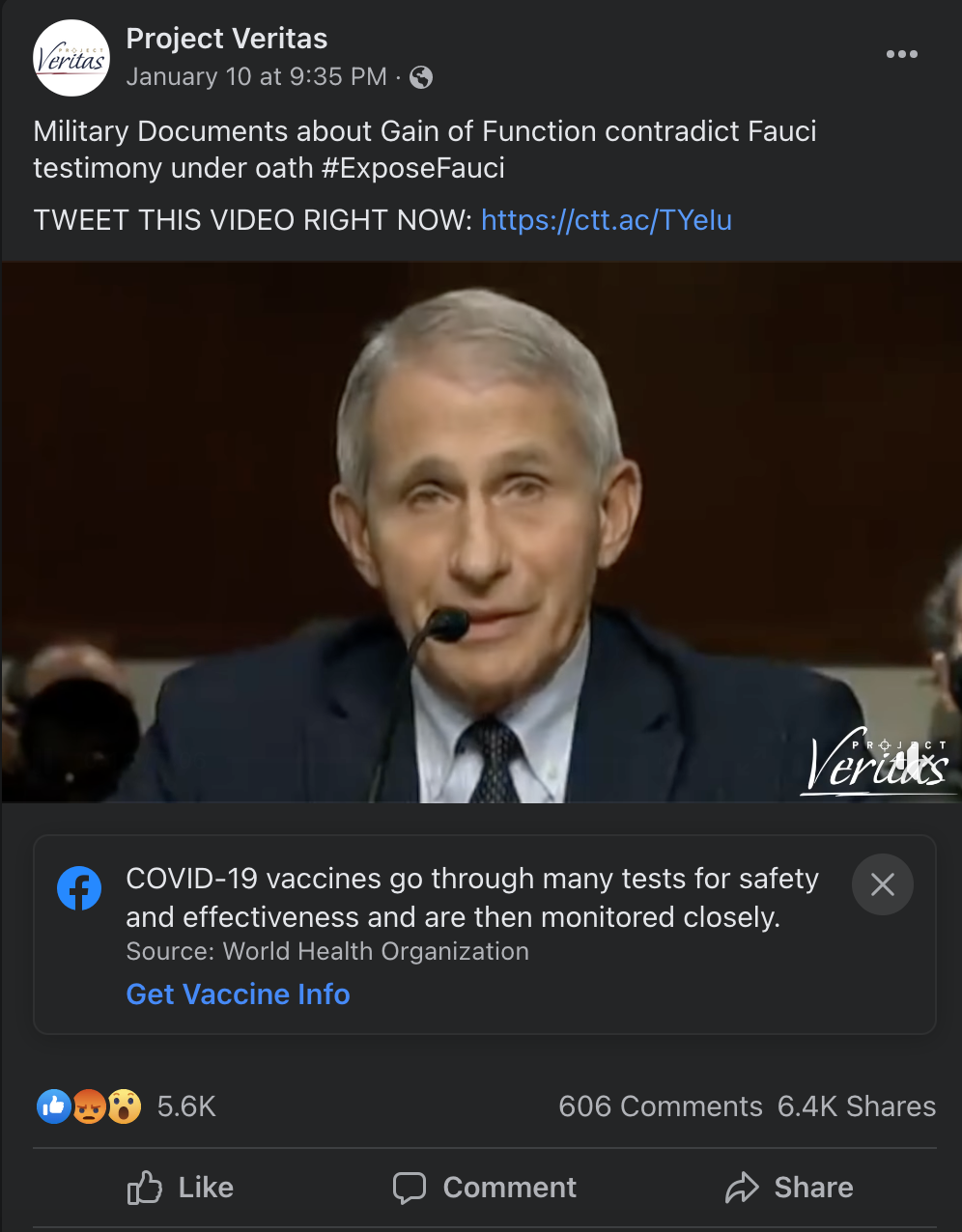Click the Project Veritas profile picture
The image size is (962, 1232).
pyautogui.click(x=72, y=58)
